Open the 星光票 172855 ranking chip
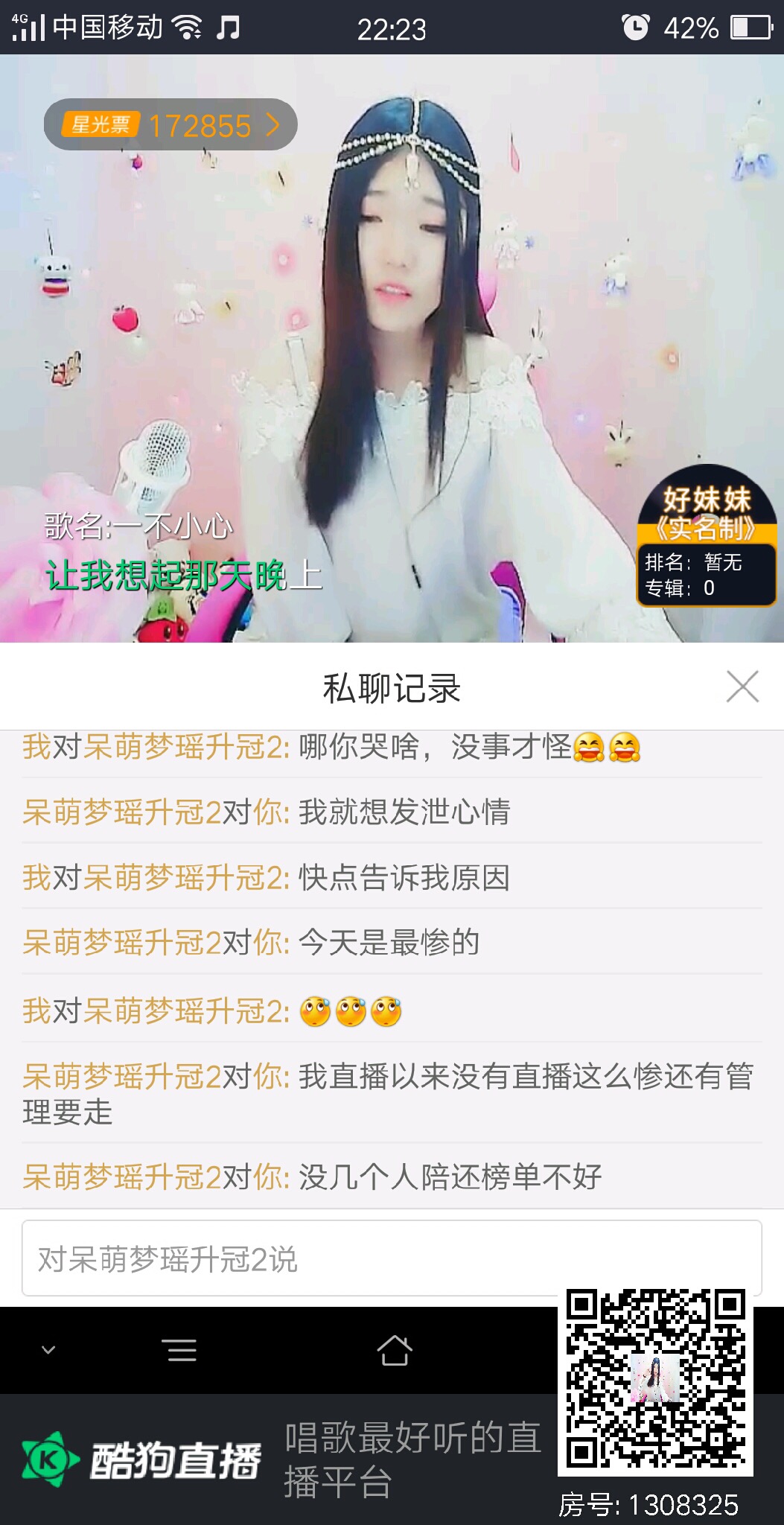784x1525 pixels. pos(170,125)
